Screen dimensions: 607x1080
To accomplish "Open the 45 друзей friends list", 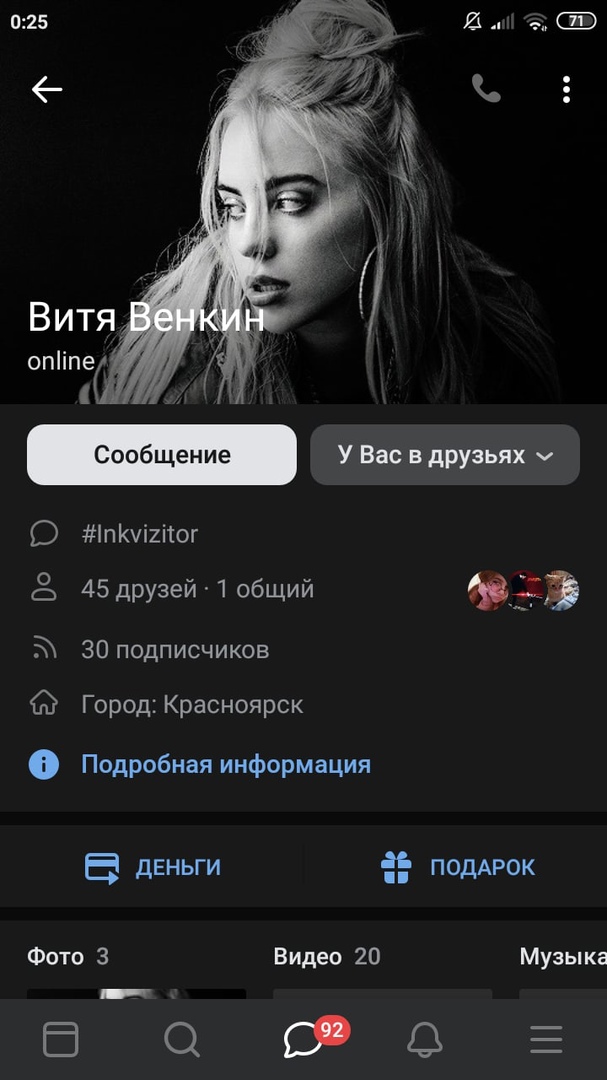I will (197, 590).
